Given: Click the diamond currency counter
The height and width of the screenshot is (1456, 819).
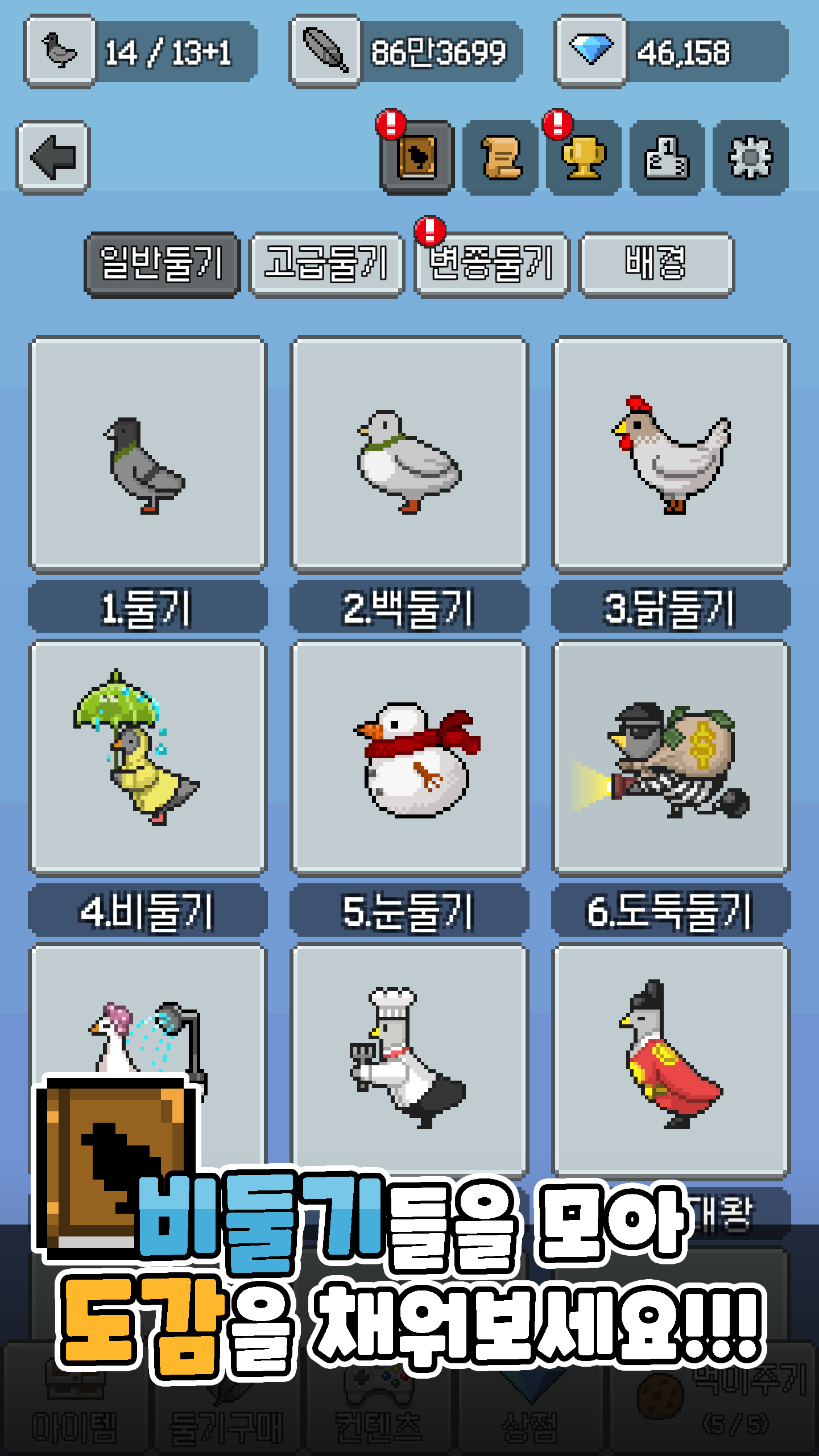Looking at the screenshot, I should pyautogui.click(x=668, y=52).
